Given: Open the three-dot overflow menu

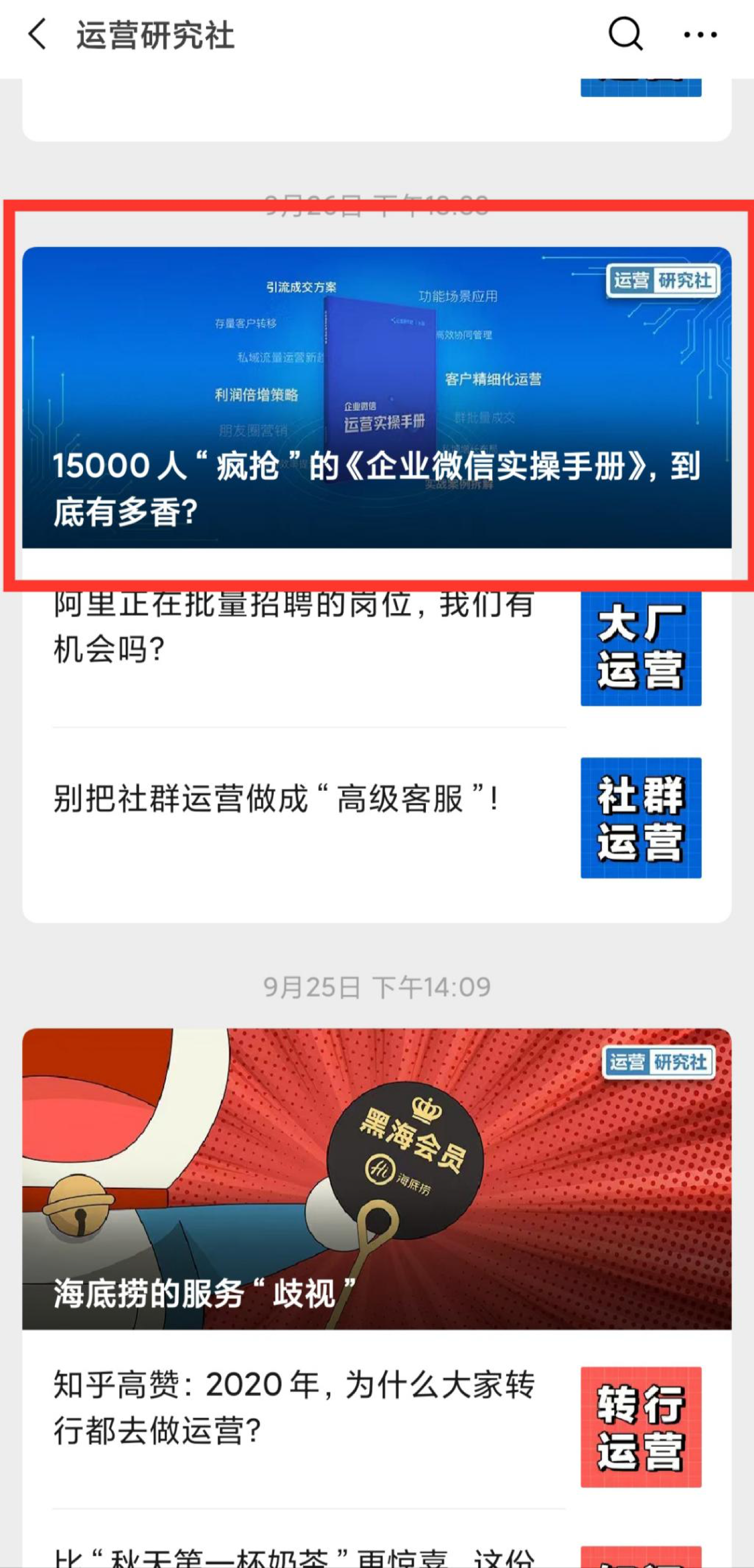Looking at the screenshot, I should pyautogui.click(x=701, y=35).
